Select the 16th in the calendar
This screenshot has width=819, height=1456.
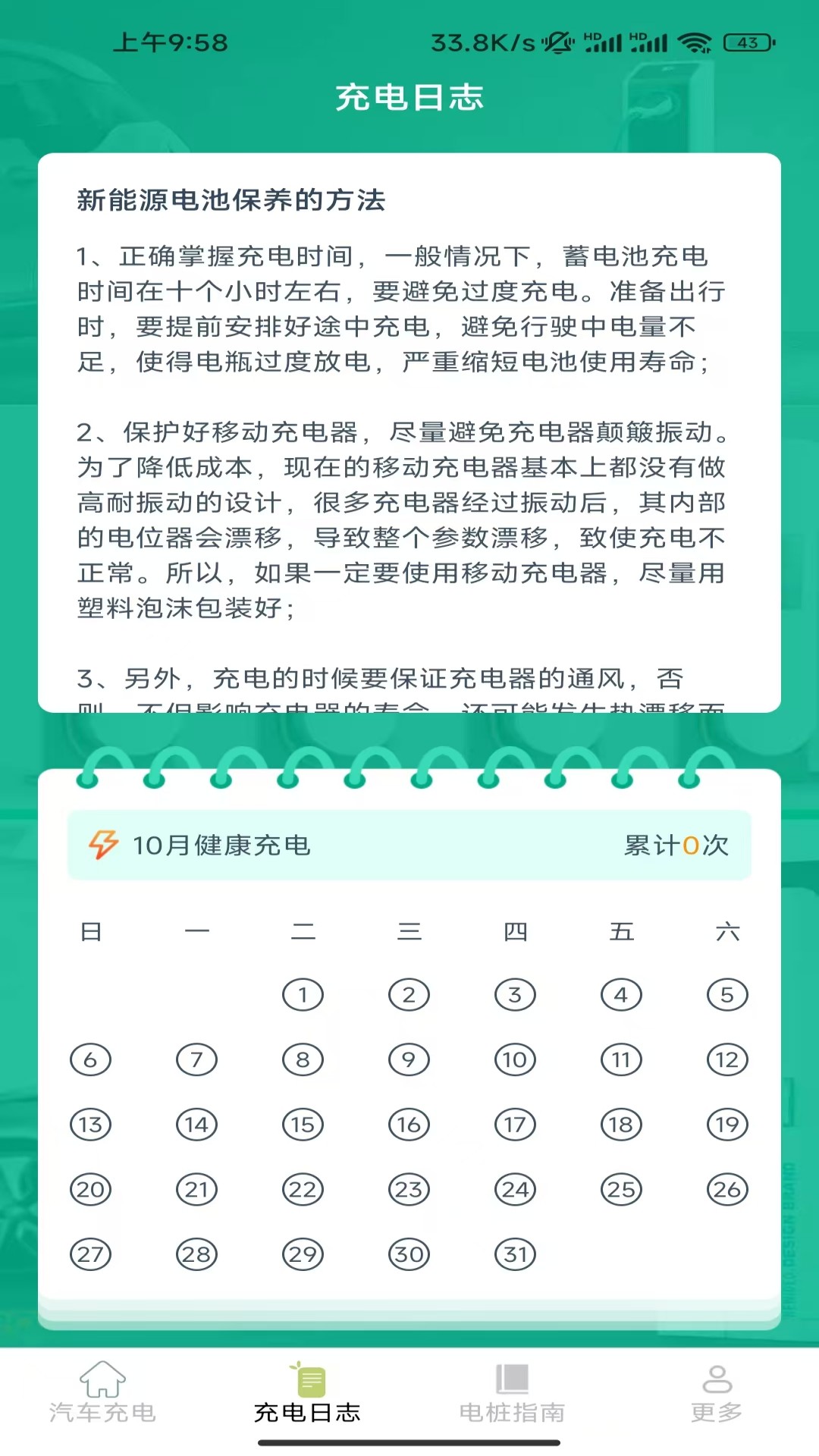pos(409,1125)
